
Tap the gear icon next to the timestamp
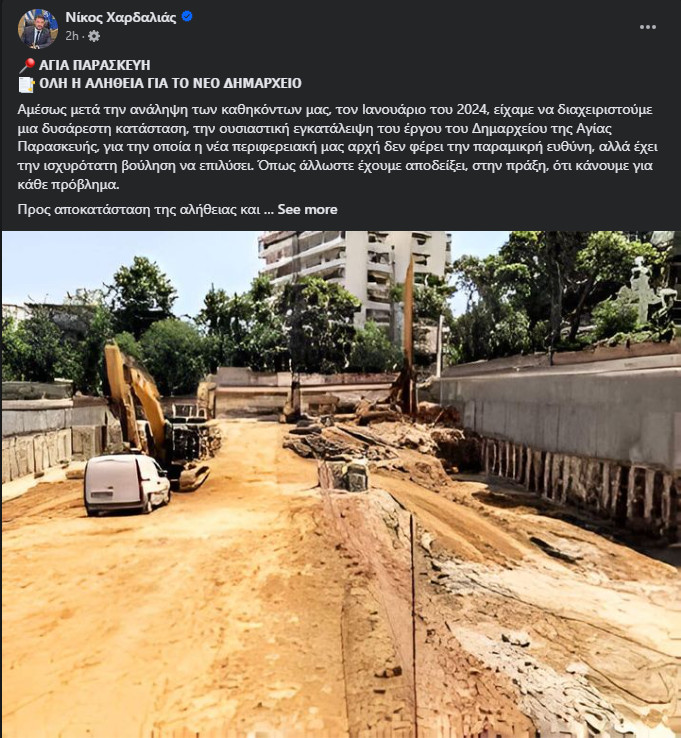coord(94,36)
